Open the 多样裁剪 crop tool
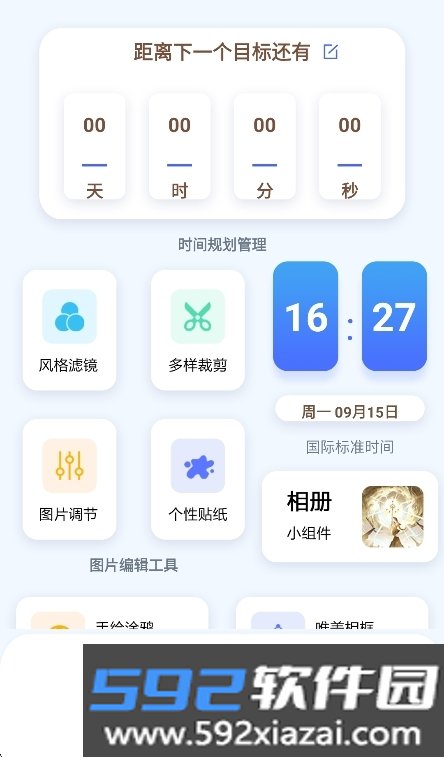Image resolution: width=444 pixels, height=757 pixels. [x=198, y=330]
